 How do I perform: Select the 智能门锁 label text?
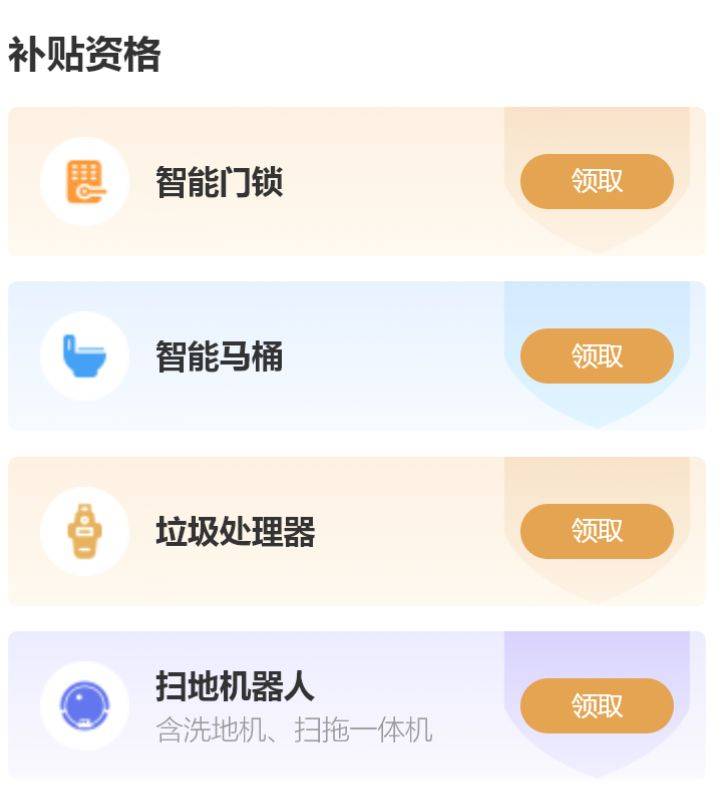click(217, 180)
